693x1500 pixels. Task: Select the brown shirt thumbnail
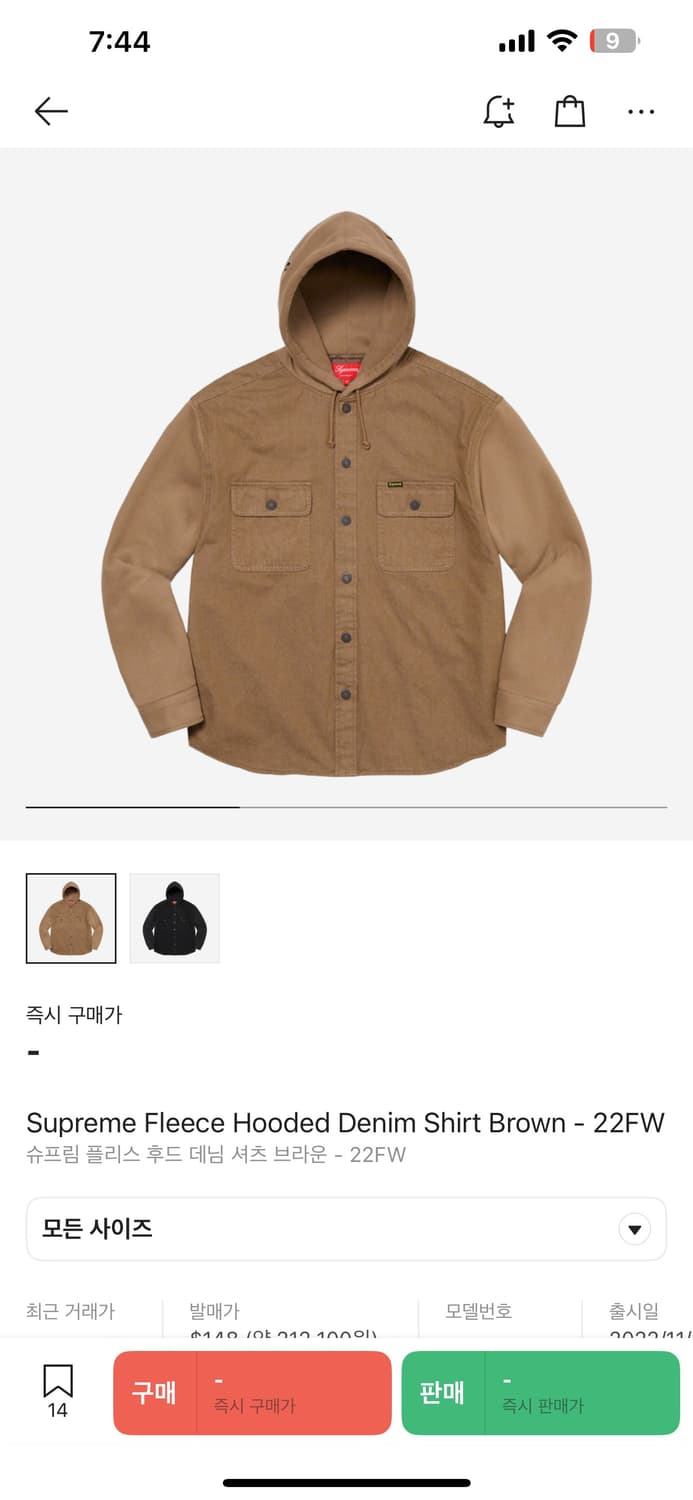point(71,918)
